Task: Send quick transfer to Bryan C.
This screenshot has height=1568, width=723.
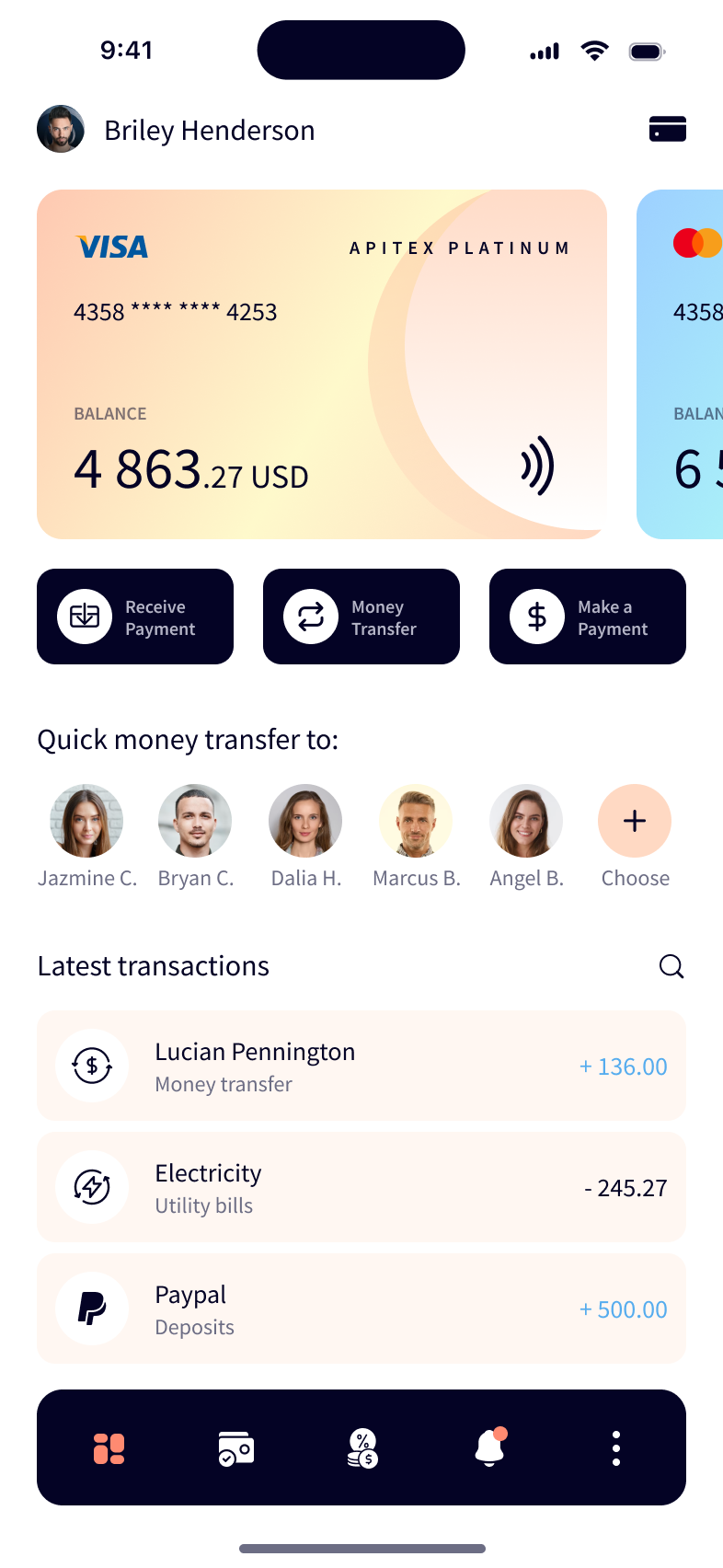Action: coord(195,821)
